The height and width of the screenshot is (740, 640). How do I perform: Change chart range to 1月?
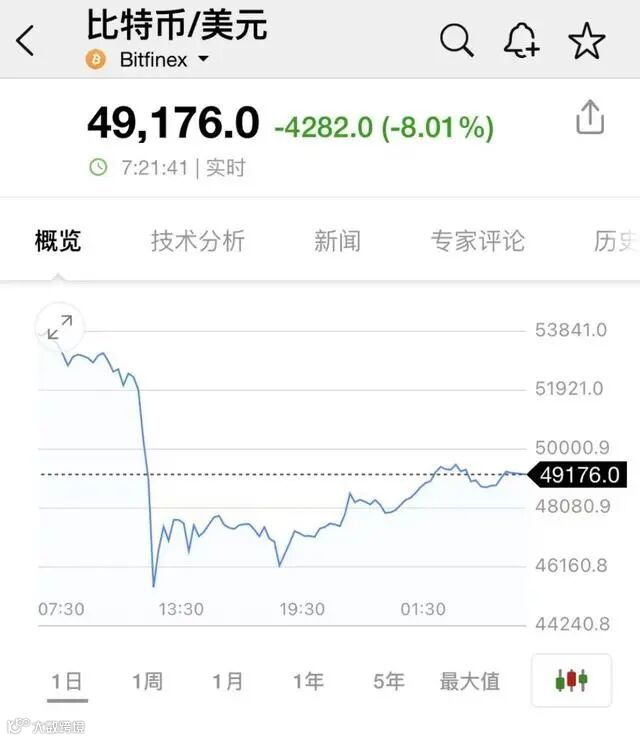(228, 681)
